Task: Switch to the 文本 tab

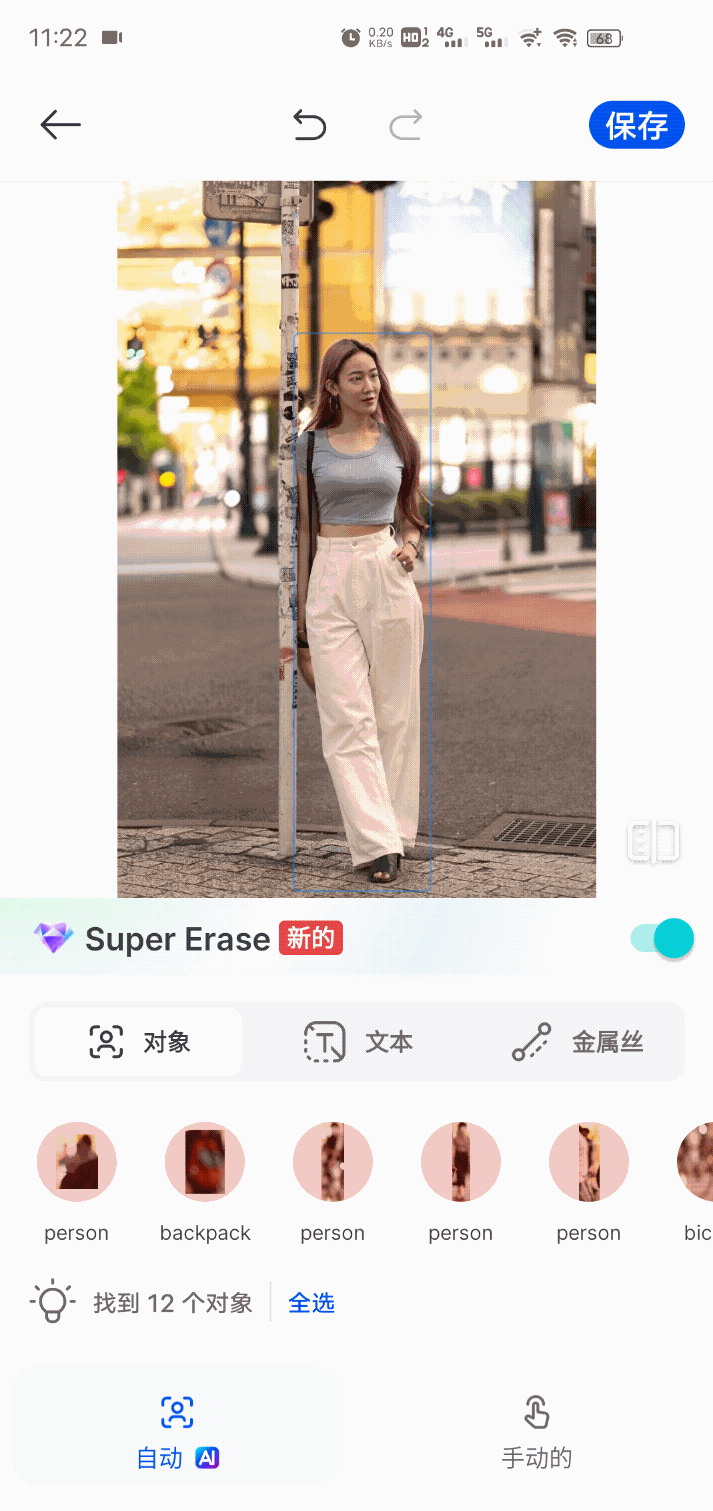Action: coord(358,1043)
